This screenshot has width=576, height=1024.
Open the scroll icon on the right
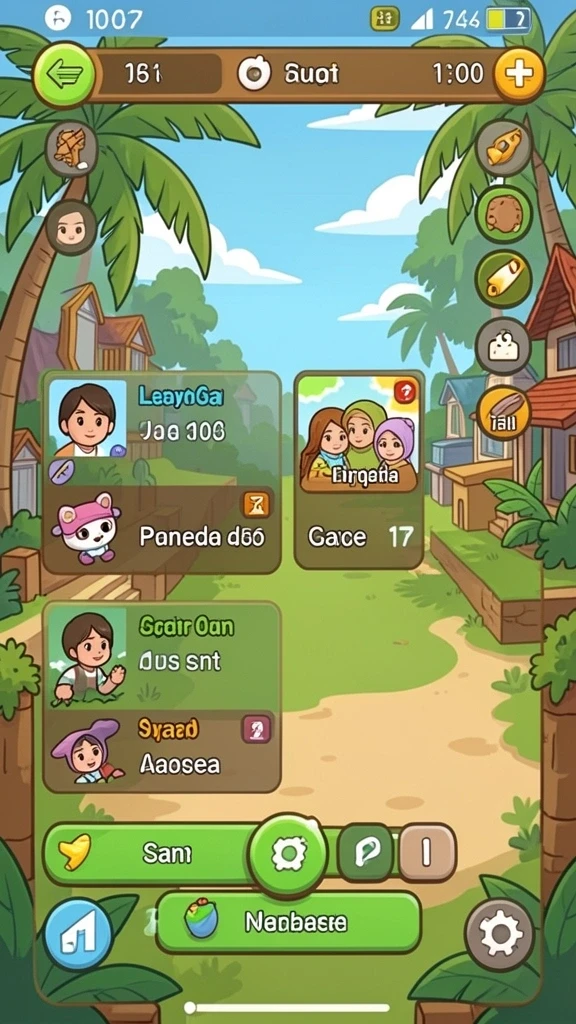503,279
